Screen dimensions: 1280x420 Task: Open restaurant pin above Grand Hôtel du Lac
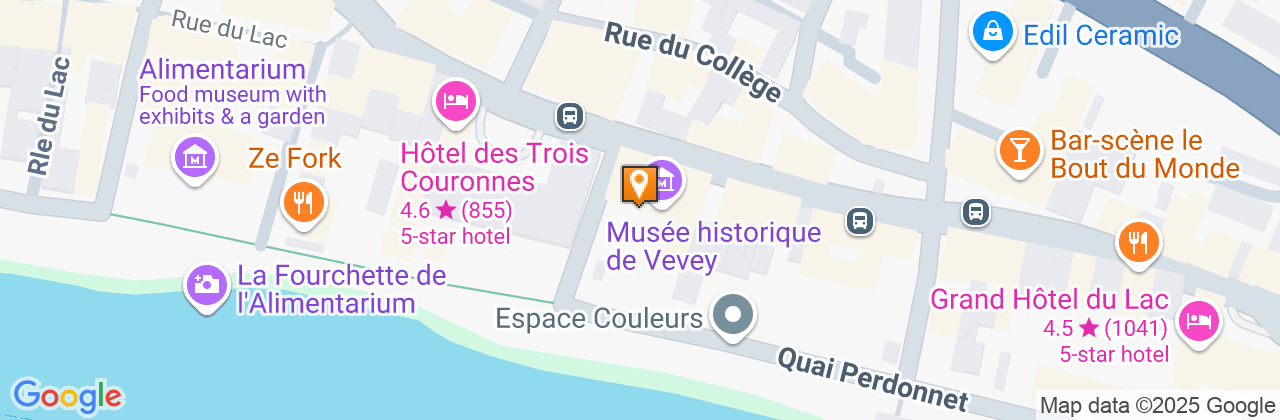[1137, 241]
